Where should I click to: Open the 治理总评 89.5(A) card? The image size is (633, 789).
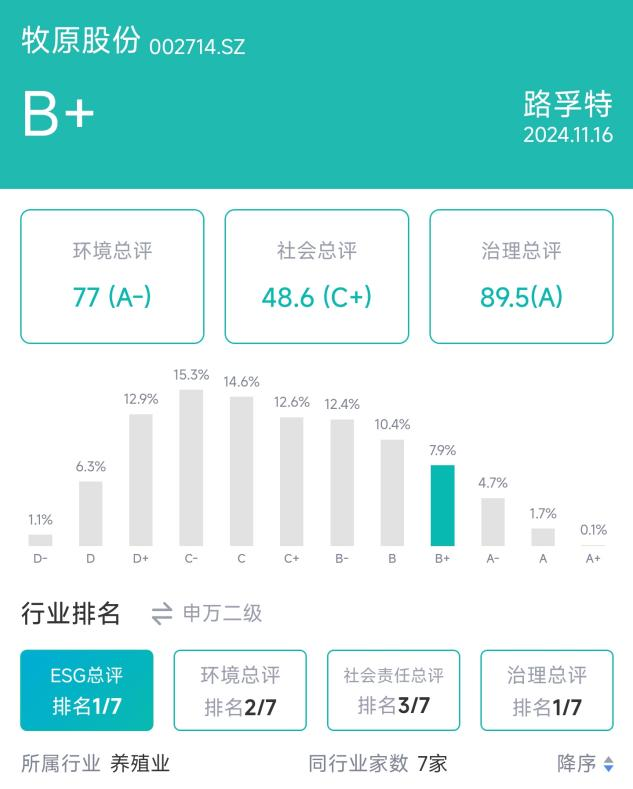tap(521, 276)
